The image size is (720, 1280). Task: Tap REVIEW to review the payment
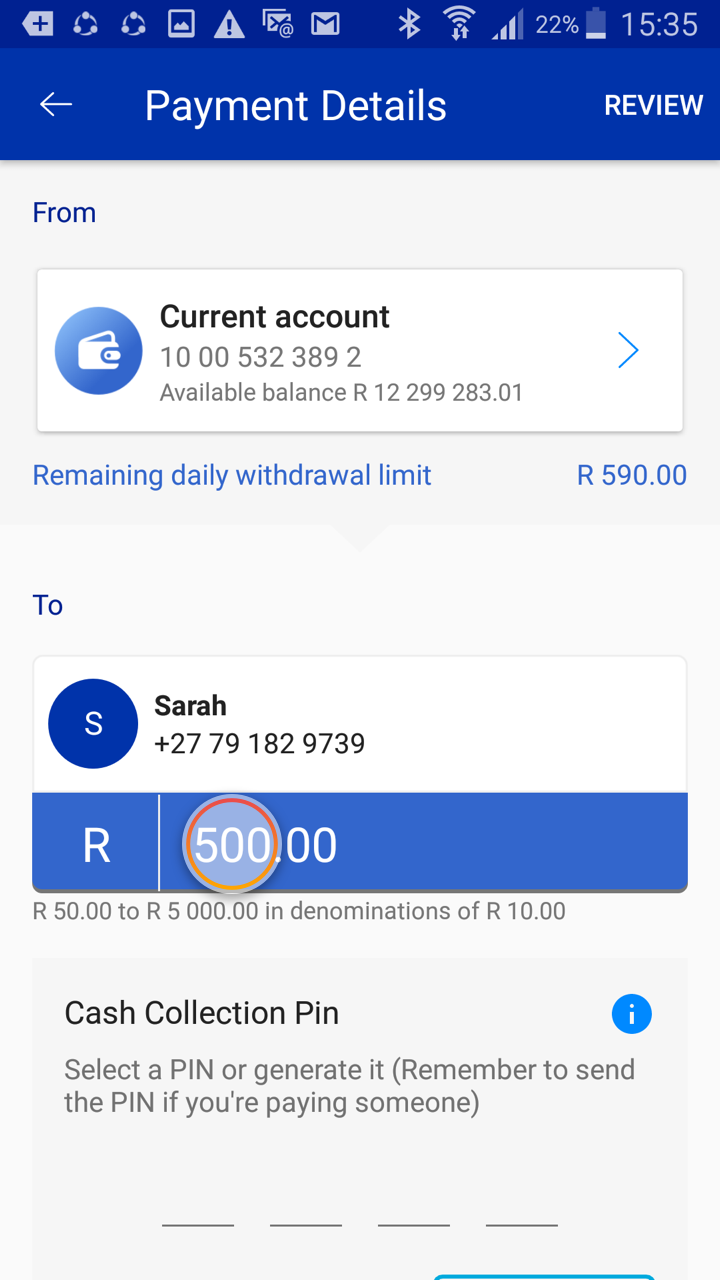pyautogui.click(x=653, y=105)
